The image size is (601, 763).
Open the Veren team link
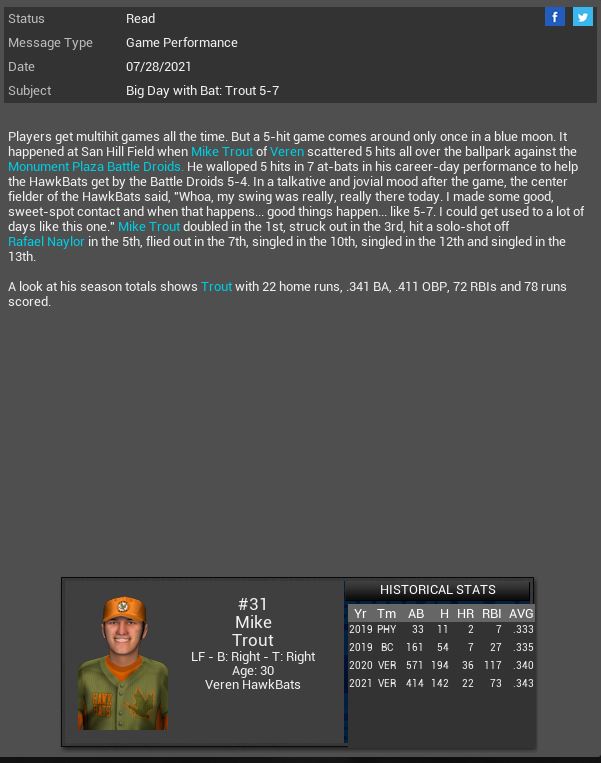click(287, 151)
